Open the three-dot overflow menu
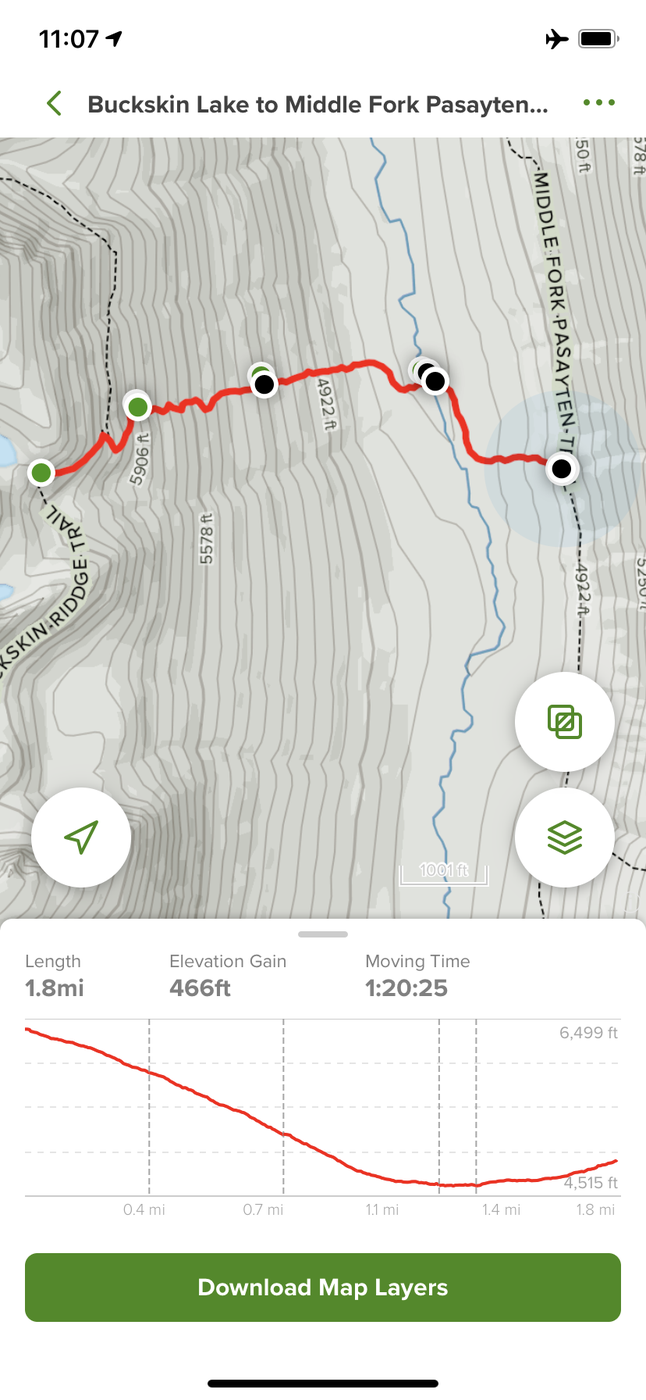 (598, 103)
